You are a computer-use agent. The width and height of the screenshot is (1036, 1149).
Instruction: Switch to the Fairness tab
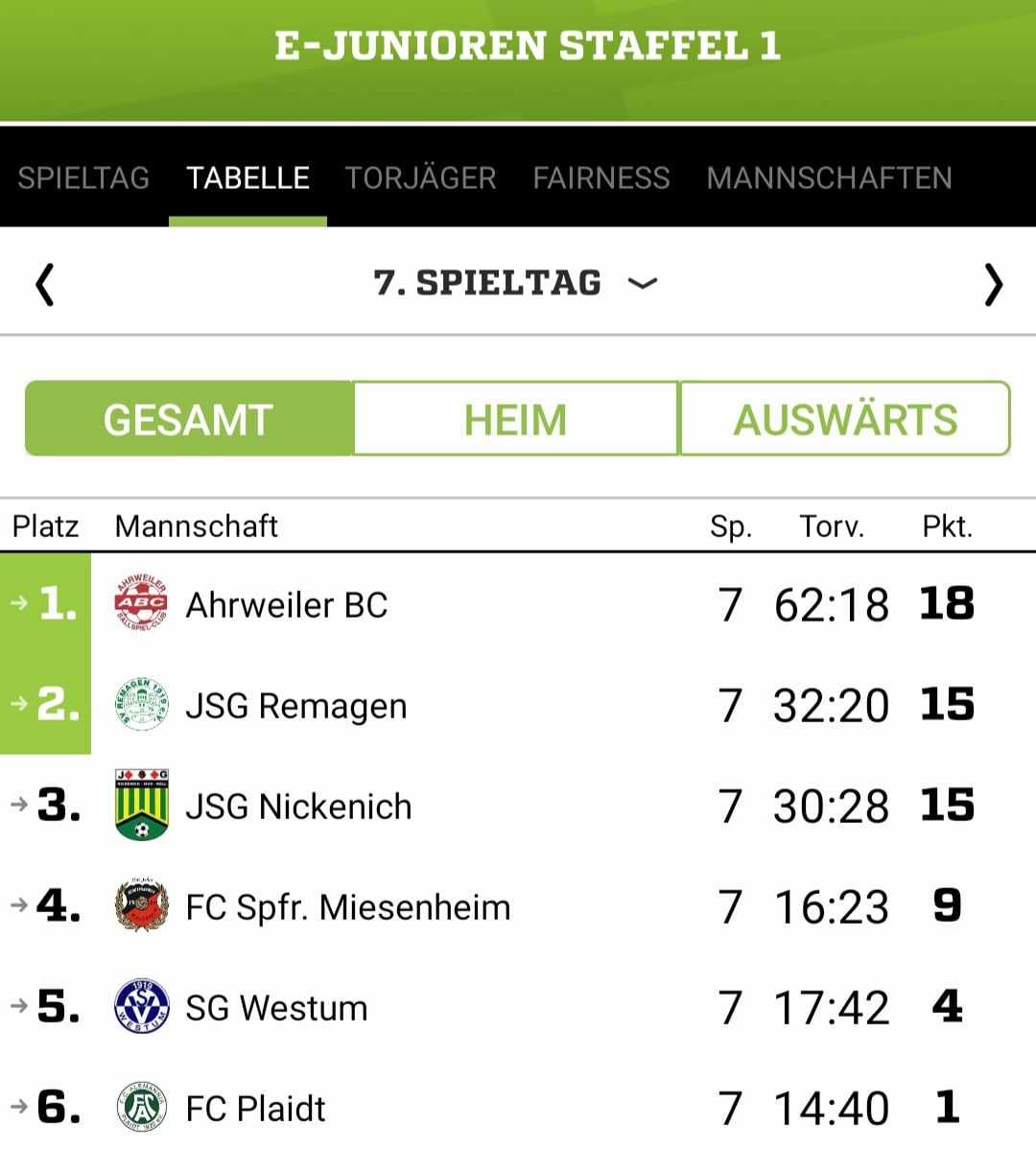[x=601, y=178]
